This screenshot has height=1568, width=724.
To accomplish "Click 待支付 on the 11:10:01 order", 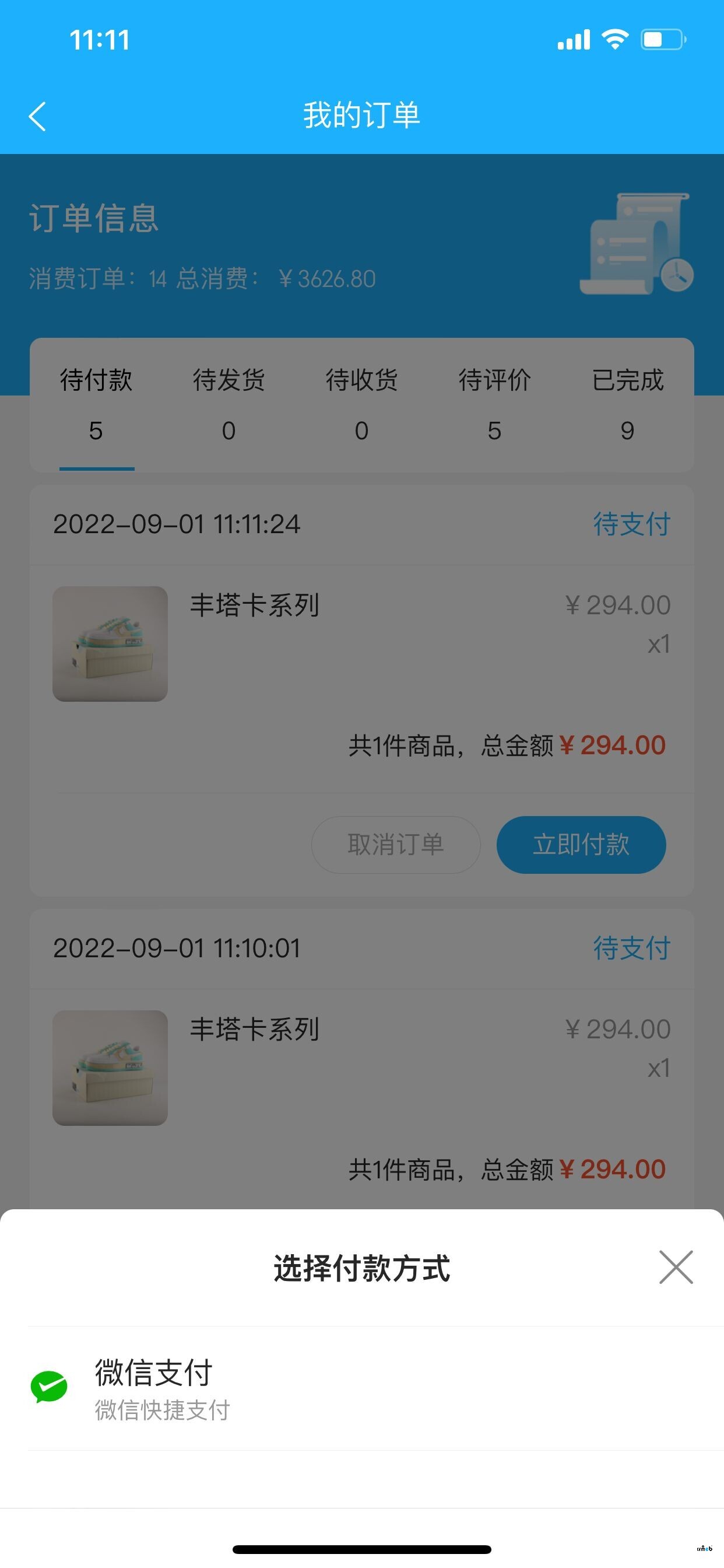I will 631,947.
